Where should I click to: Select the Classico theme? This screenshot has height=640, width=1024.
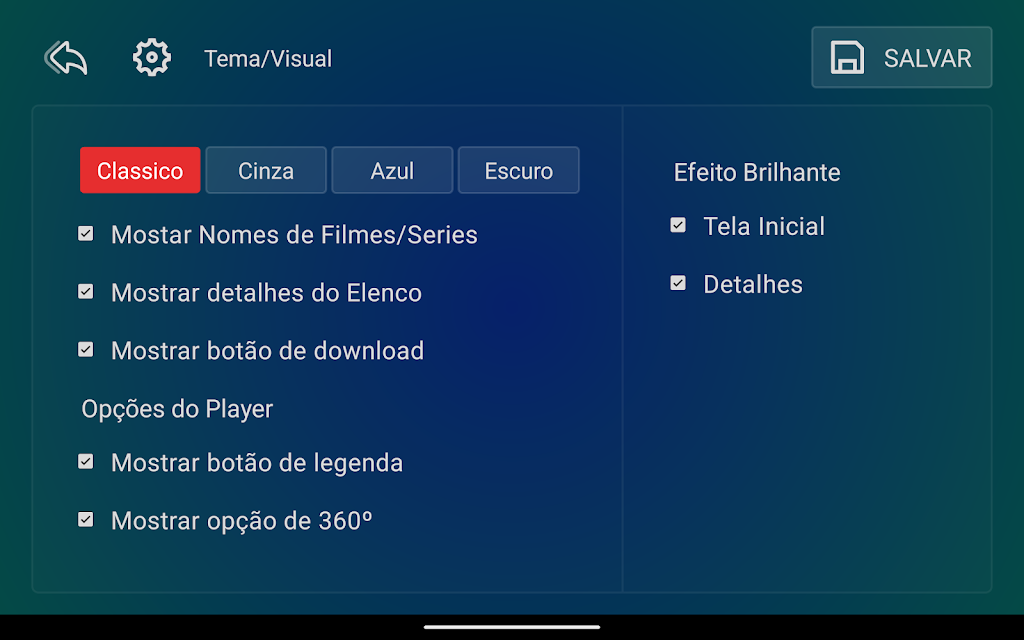click(140, 171)
